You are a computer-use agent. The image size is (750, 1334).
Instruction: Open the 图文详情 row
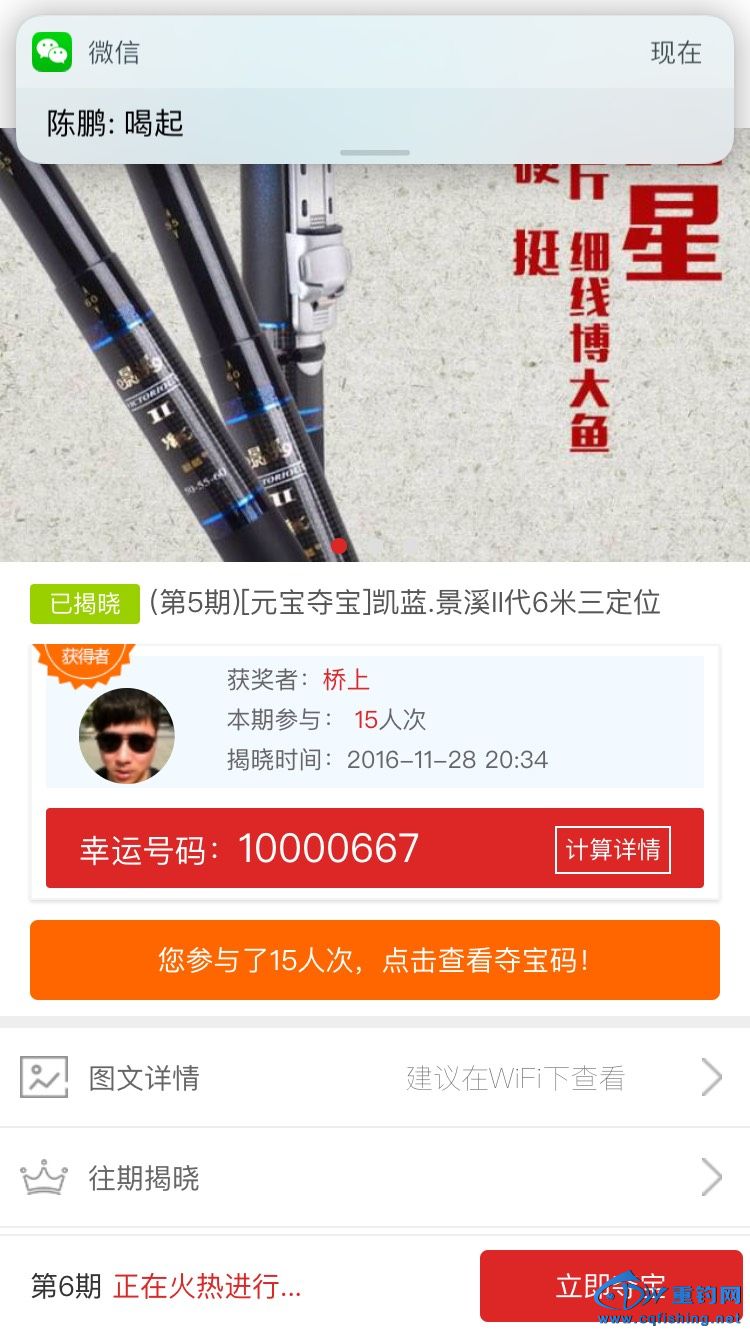(374, 1078)
